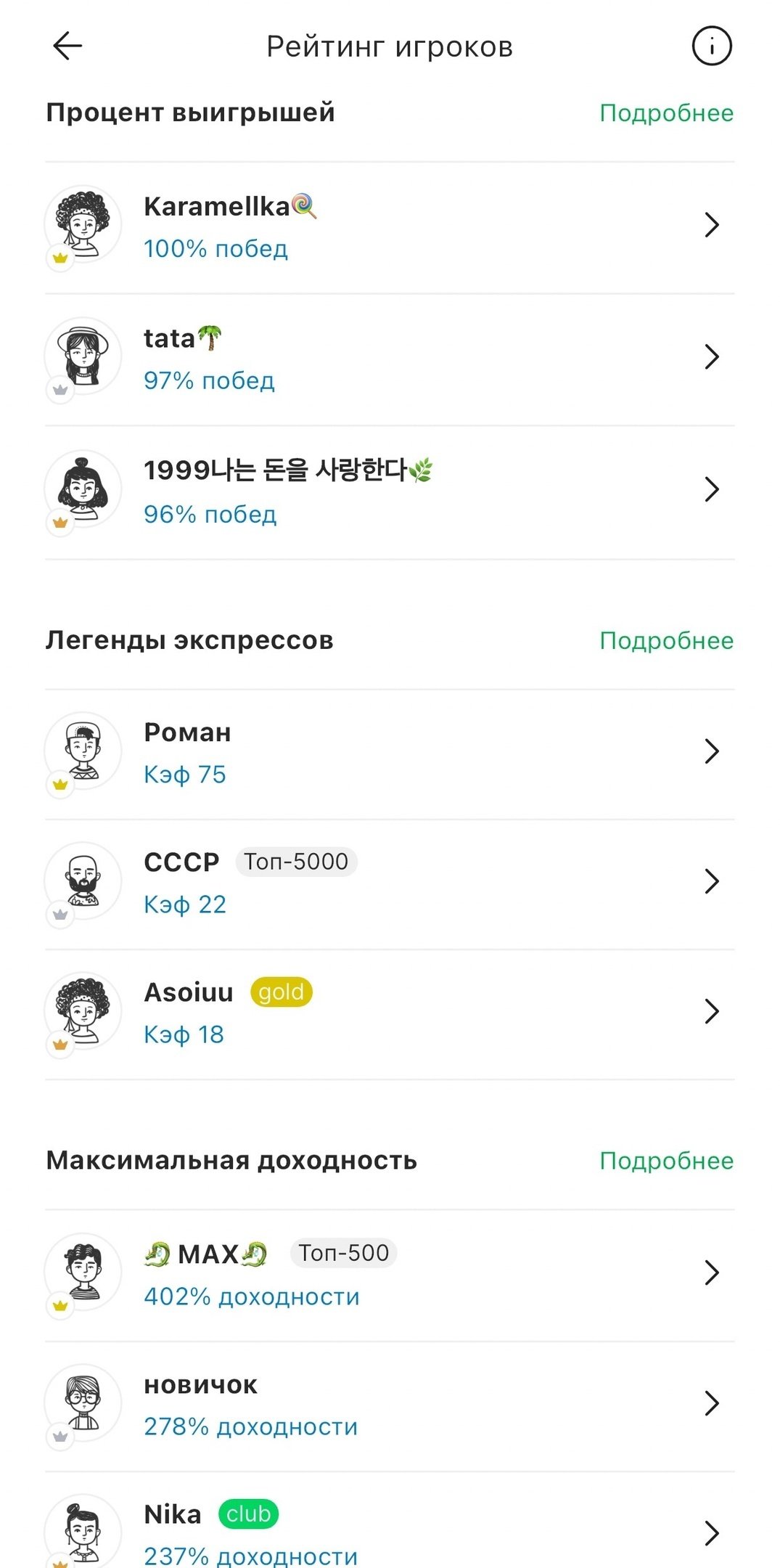Open Роман's profile with Кэф 75
The height and width of the screenshot is (1568, 780).
(x=389, y=753)
